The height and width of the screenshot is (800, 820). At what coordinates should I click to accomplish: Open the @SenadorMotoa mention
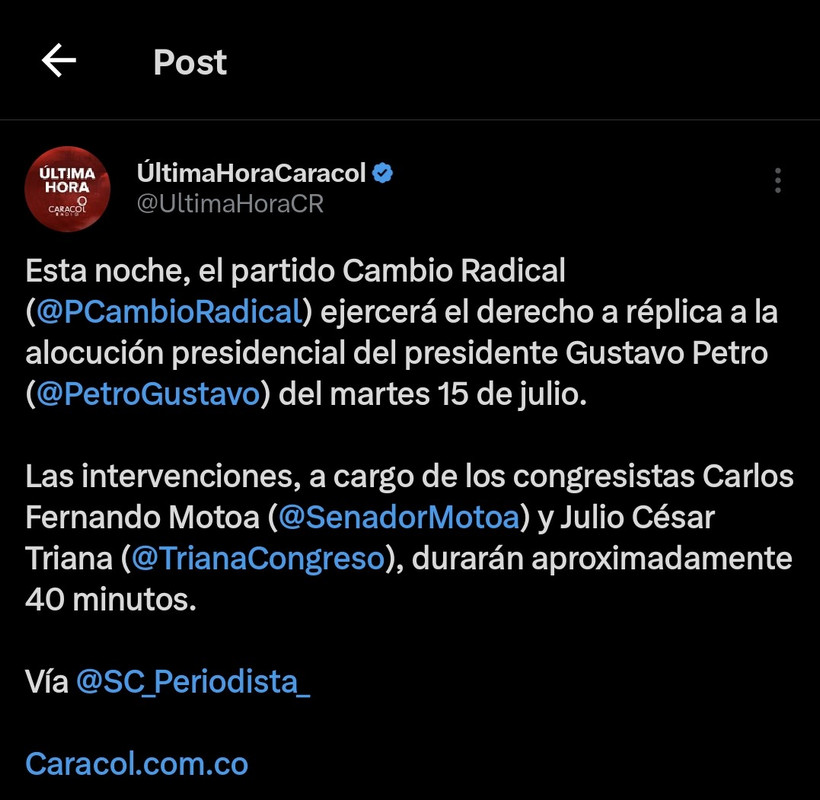[x=401, y=517]
